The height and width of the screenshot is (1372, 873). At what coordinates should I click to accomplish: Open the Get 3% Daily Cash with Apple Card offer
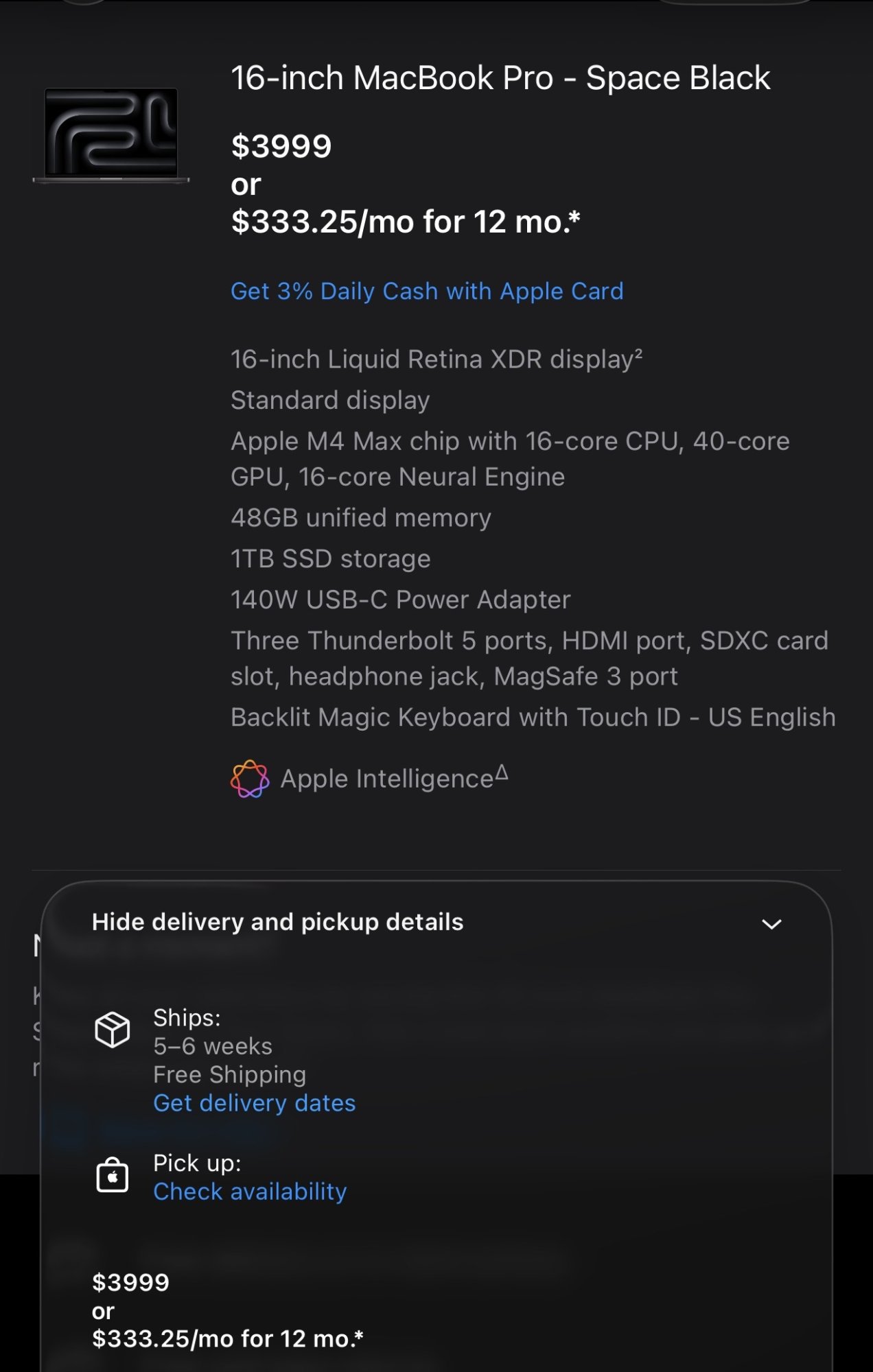427,291
